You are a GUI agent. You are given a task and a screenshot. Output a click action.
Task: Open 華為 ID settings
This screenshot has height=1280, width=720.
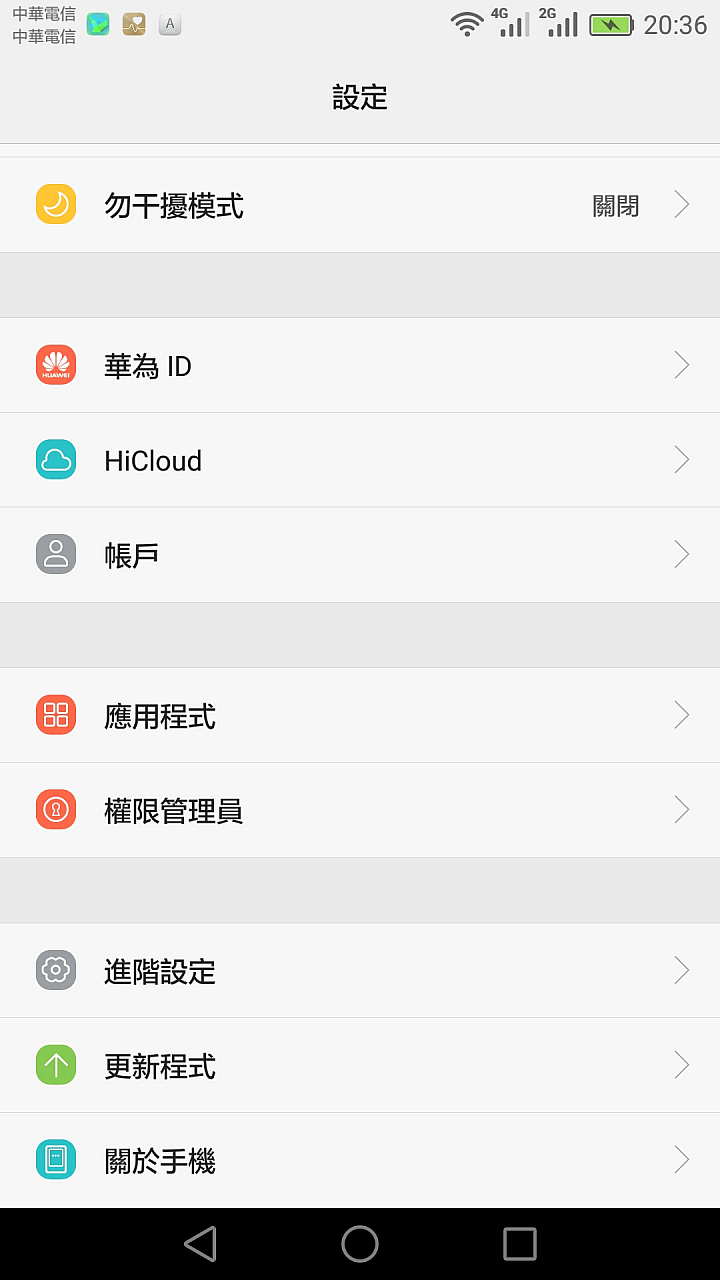pos(360,365)
